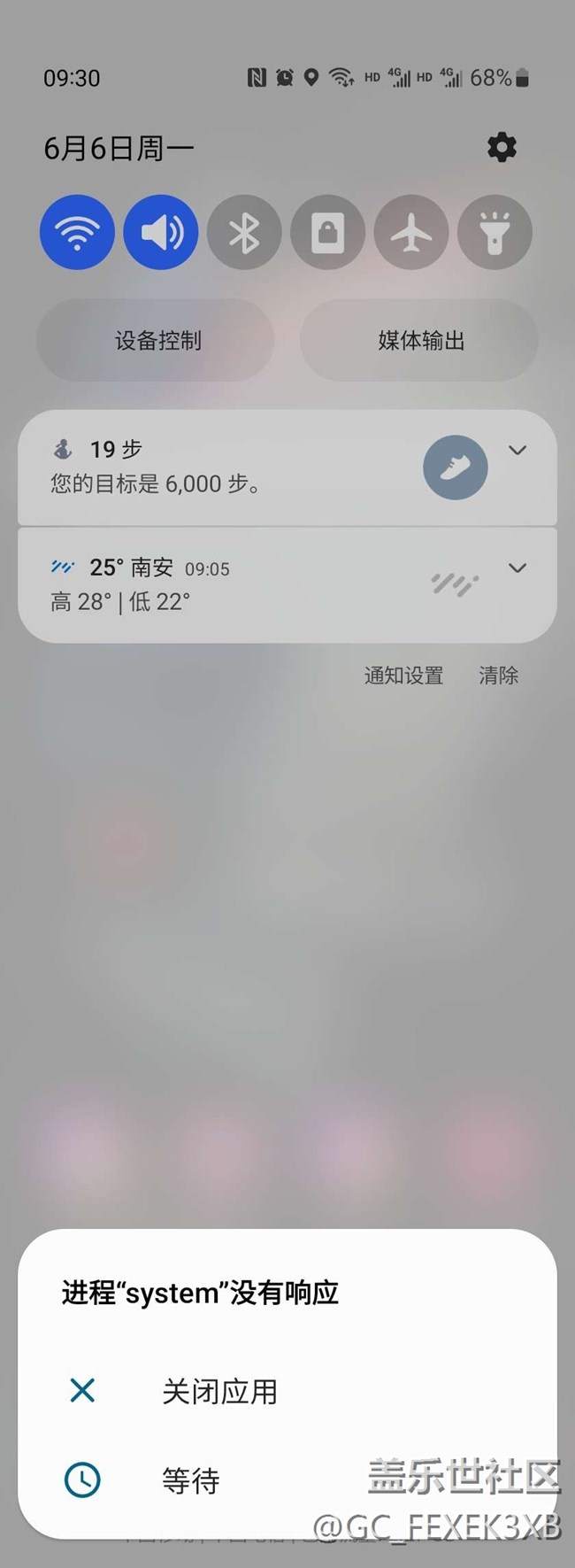Open the 19 步 steps notification
The width and height of the screenshot is (575, 1568).
point(221,467)
